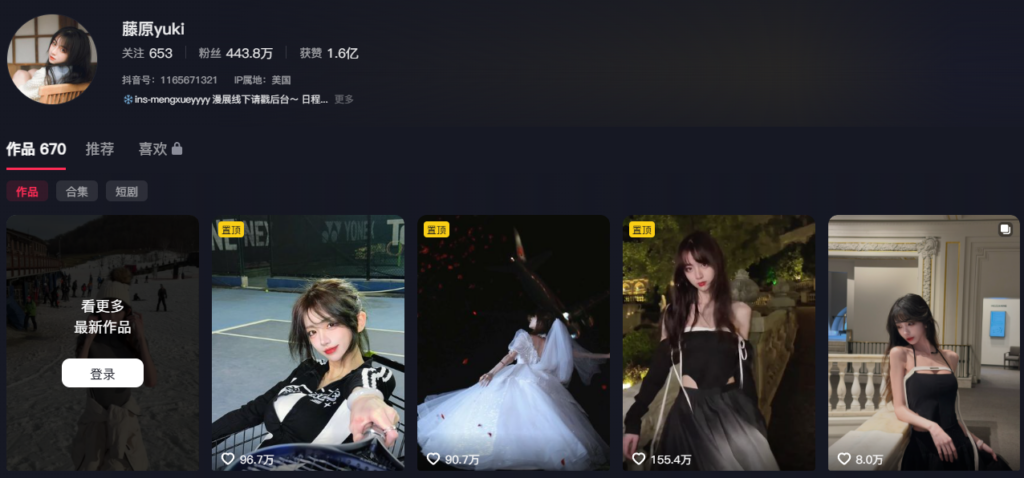Open the locked 喜欢 tab
The image size is (1024, 478).
(x=160, y=149)
